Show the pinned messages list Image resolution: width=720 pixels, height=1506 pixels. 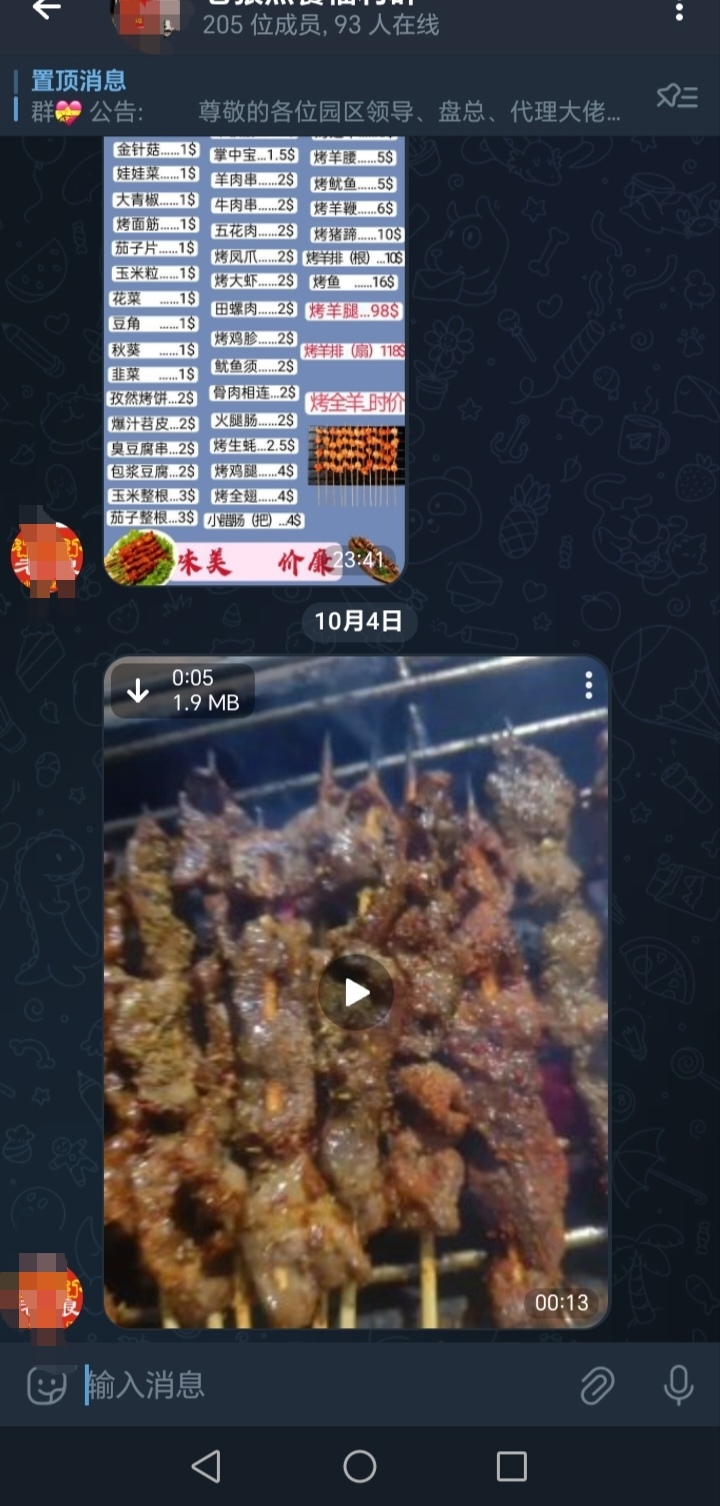(677, 96)
